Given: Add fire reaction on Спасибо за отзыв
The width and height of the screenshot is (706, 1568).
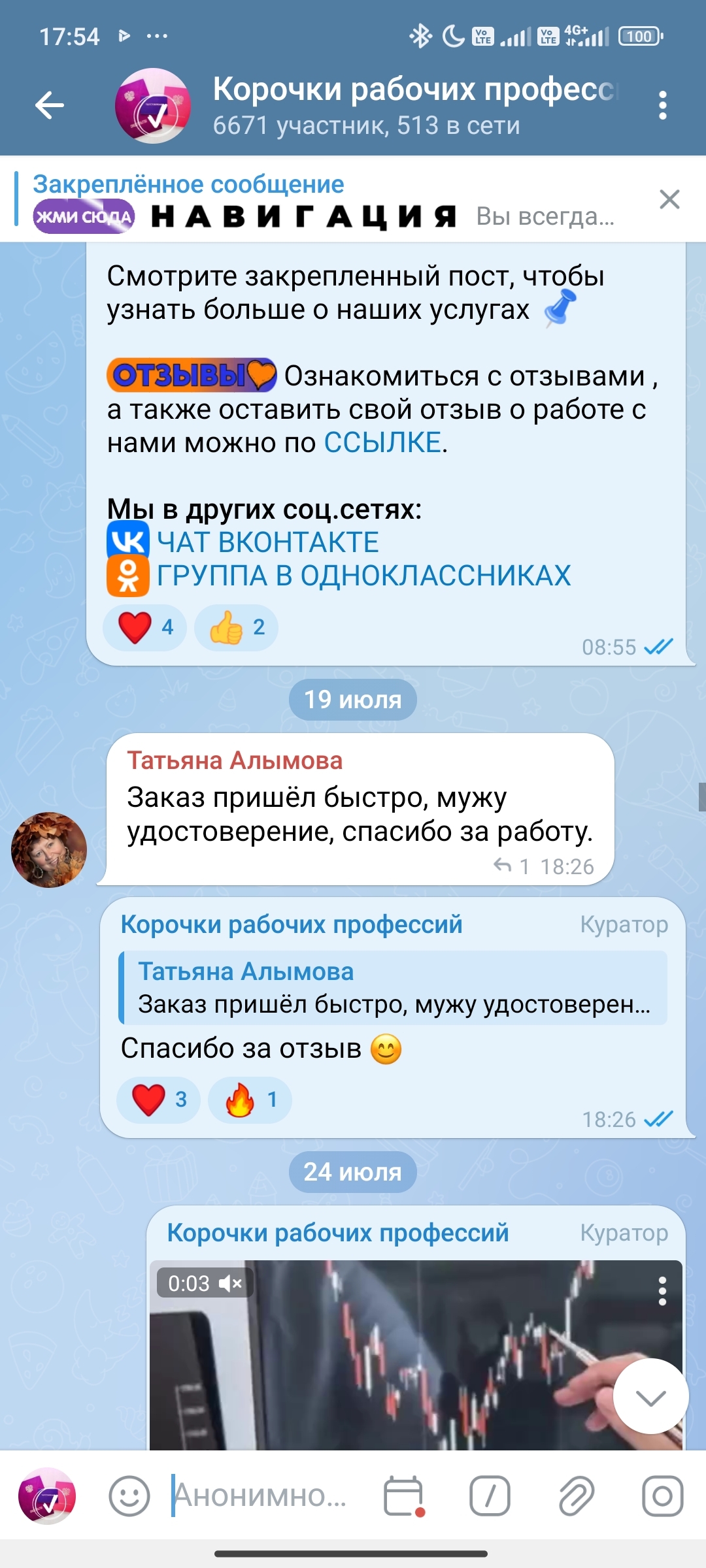Looking at the screenshot, I should 250,1100.
